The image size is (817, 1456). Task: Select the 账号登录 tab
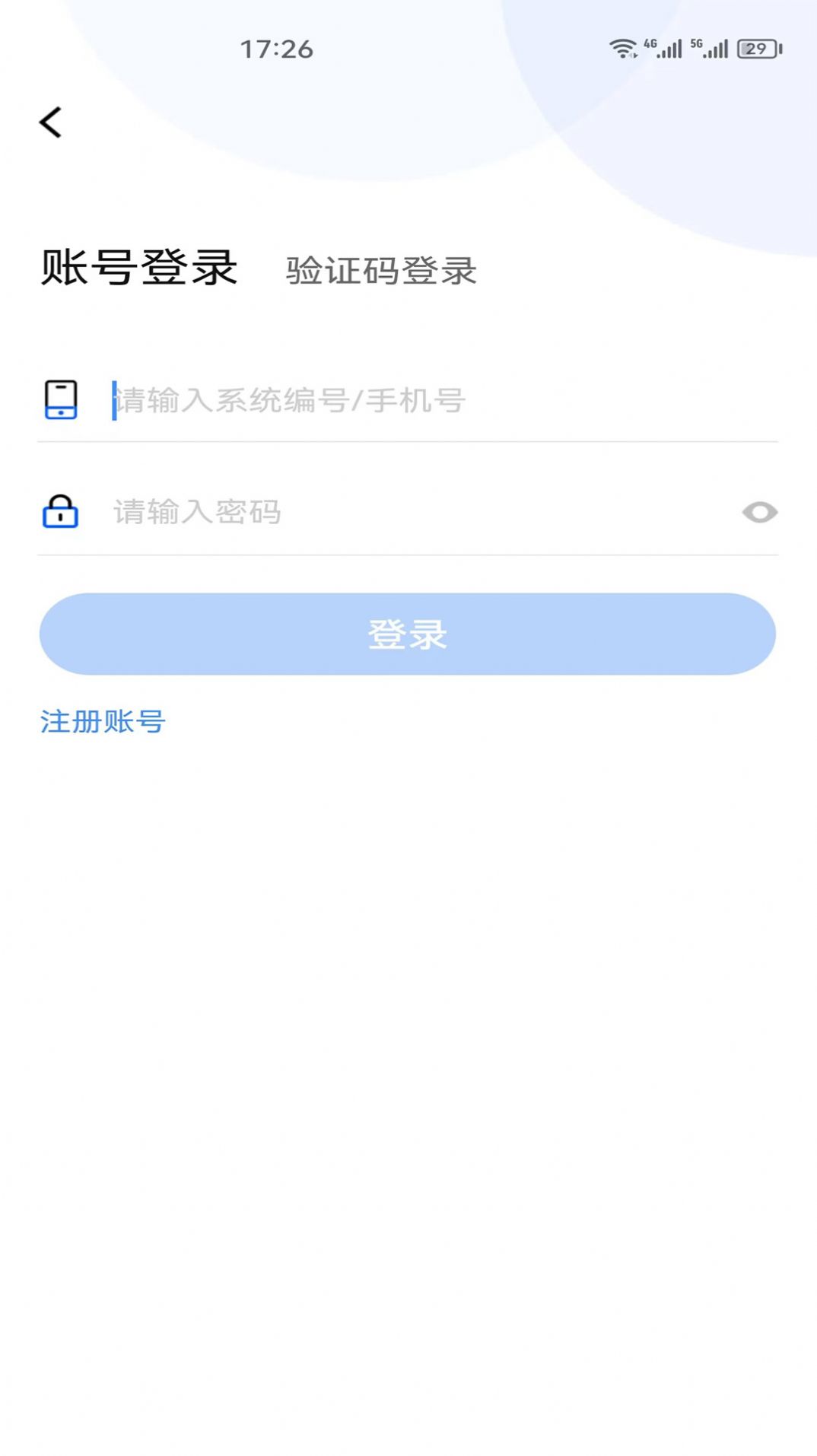click(x=139, y=268)
